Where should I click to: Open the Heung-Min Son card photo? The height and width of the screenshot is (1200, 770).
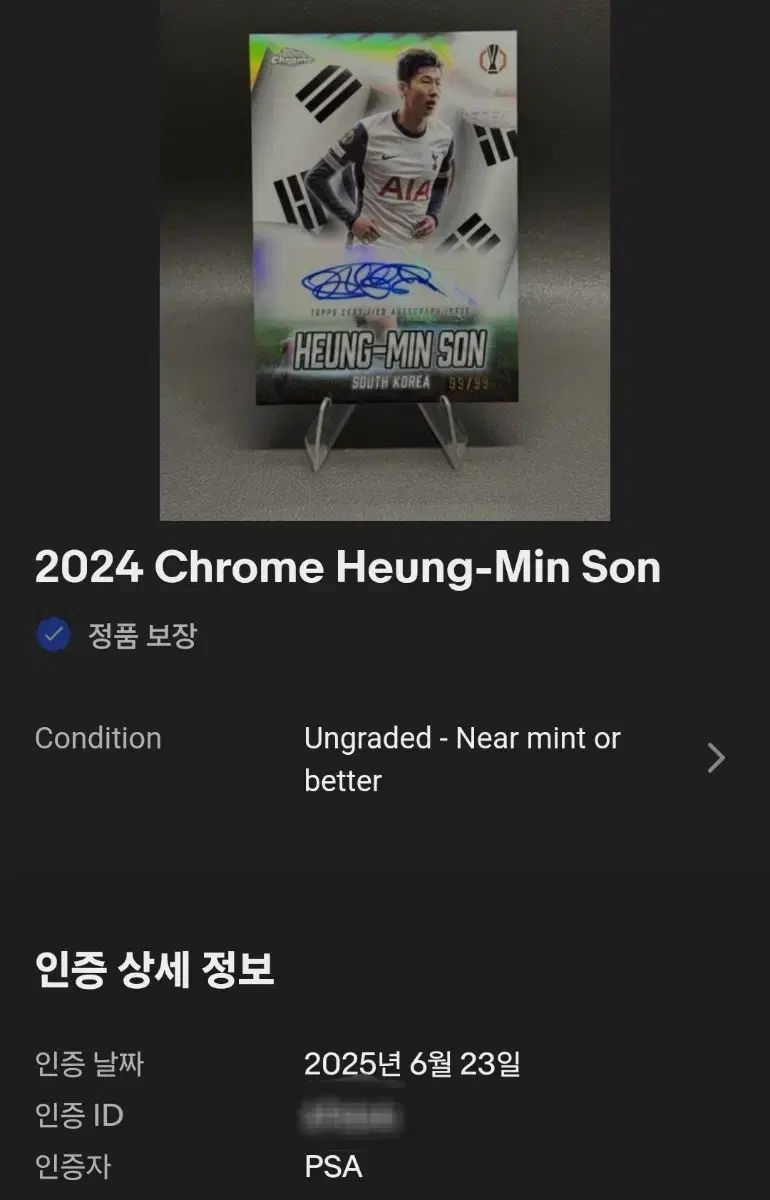click(385, 260)
